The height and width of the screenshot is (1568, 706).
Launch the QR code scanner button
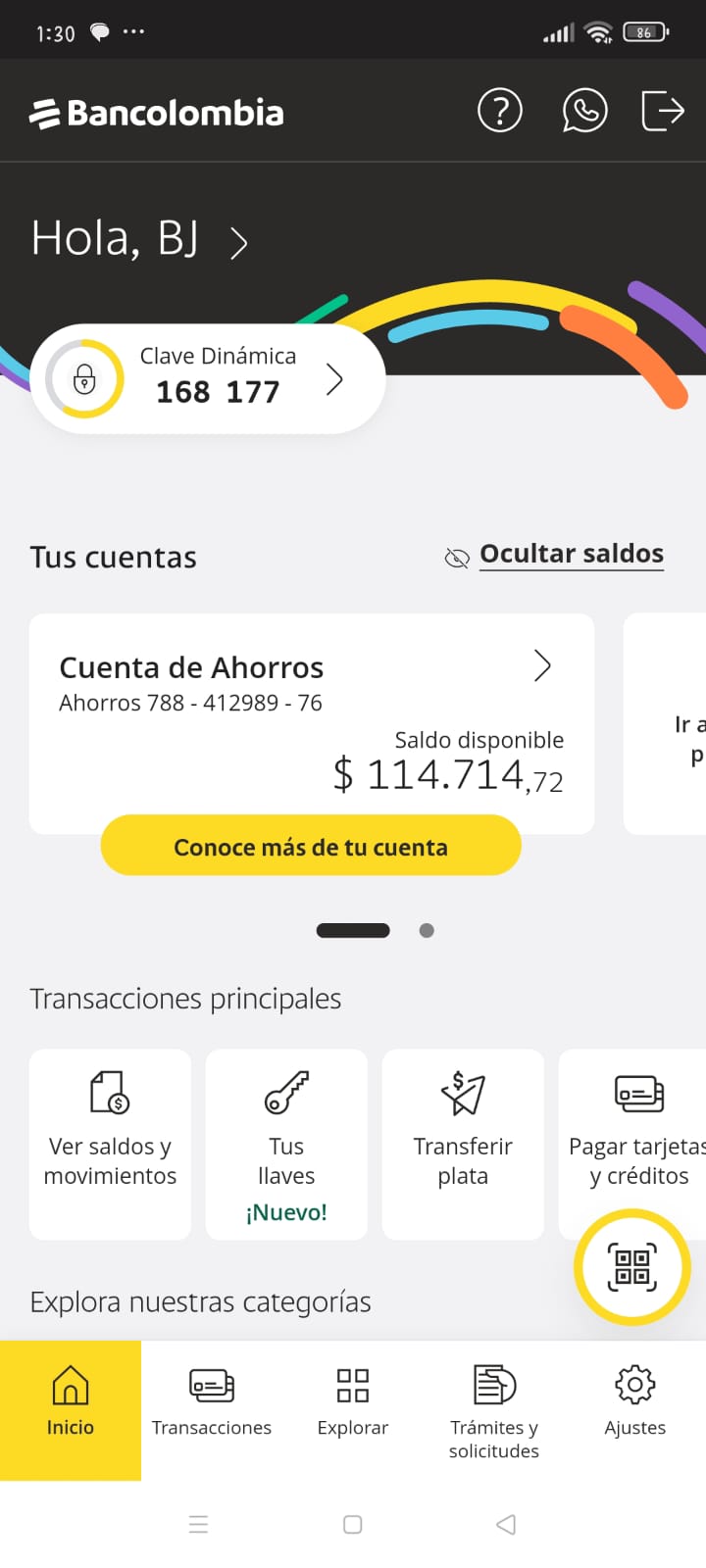pos(632,1267)
